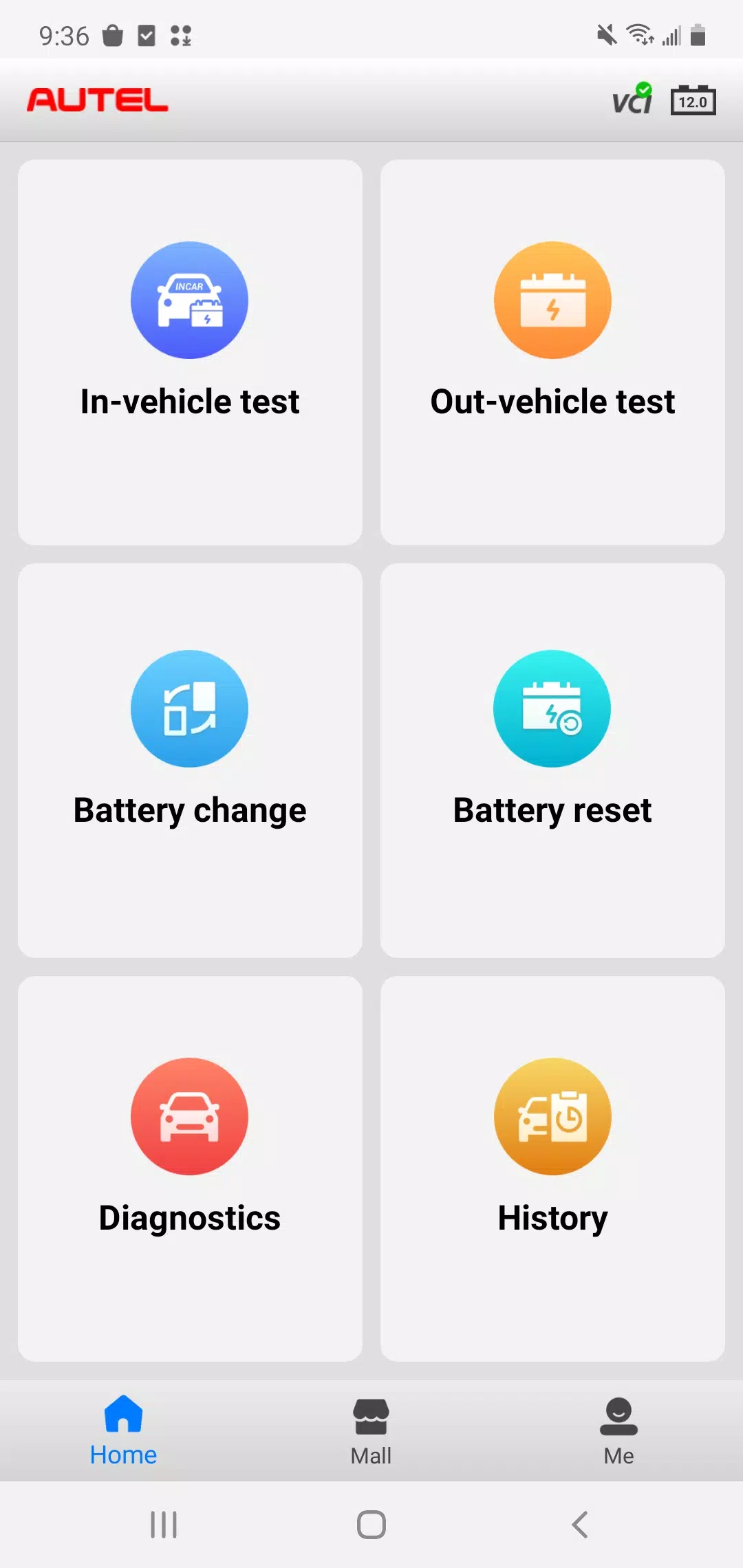
Task: Select the Home tab
Action: click(123, 1432)
